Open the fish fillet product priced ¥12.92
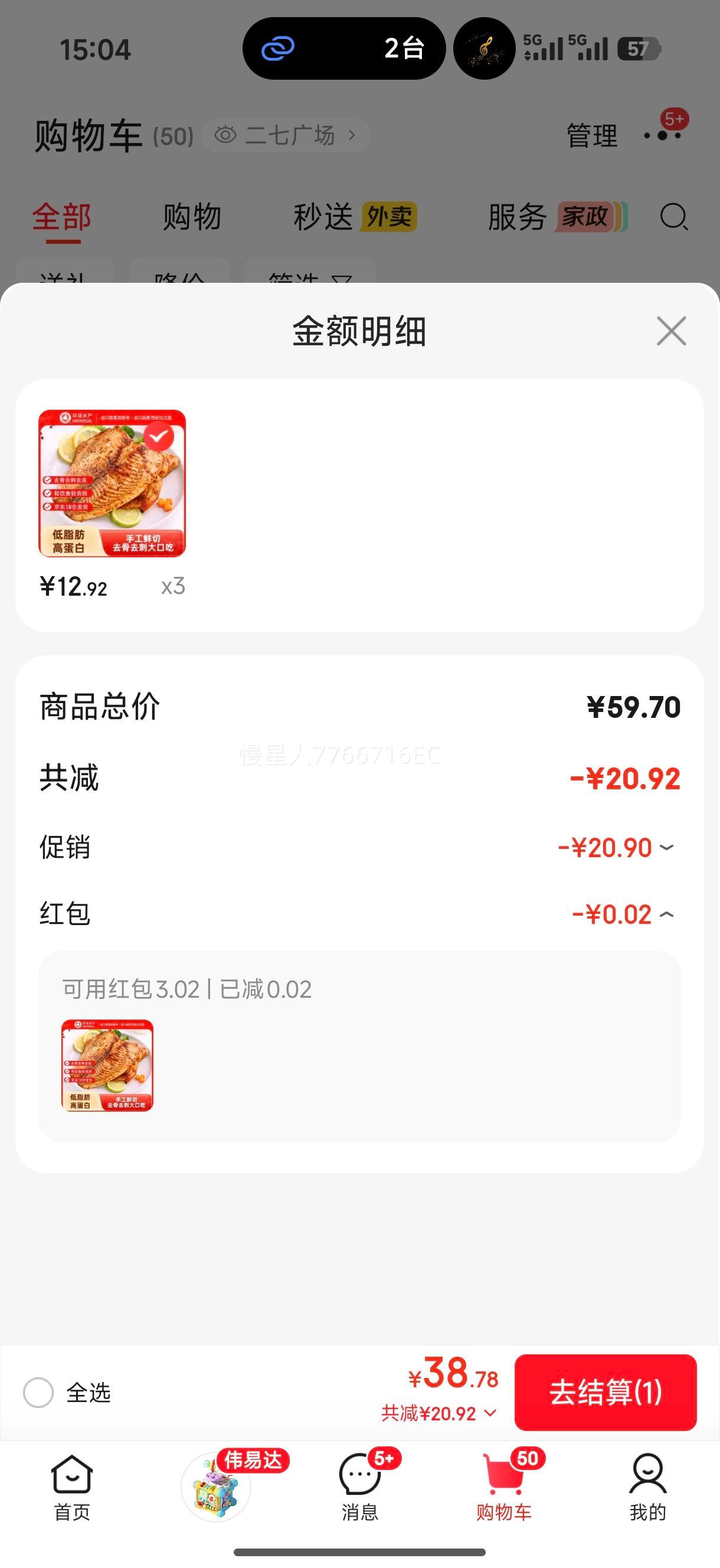Viewport: 720px width, 1568px height. (x=112, y=484)
